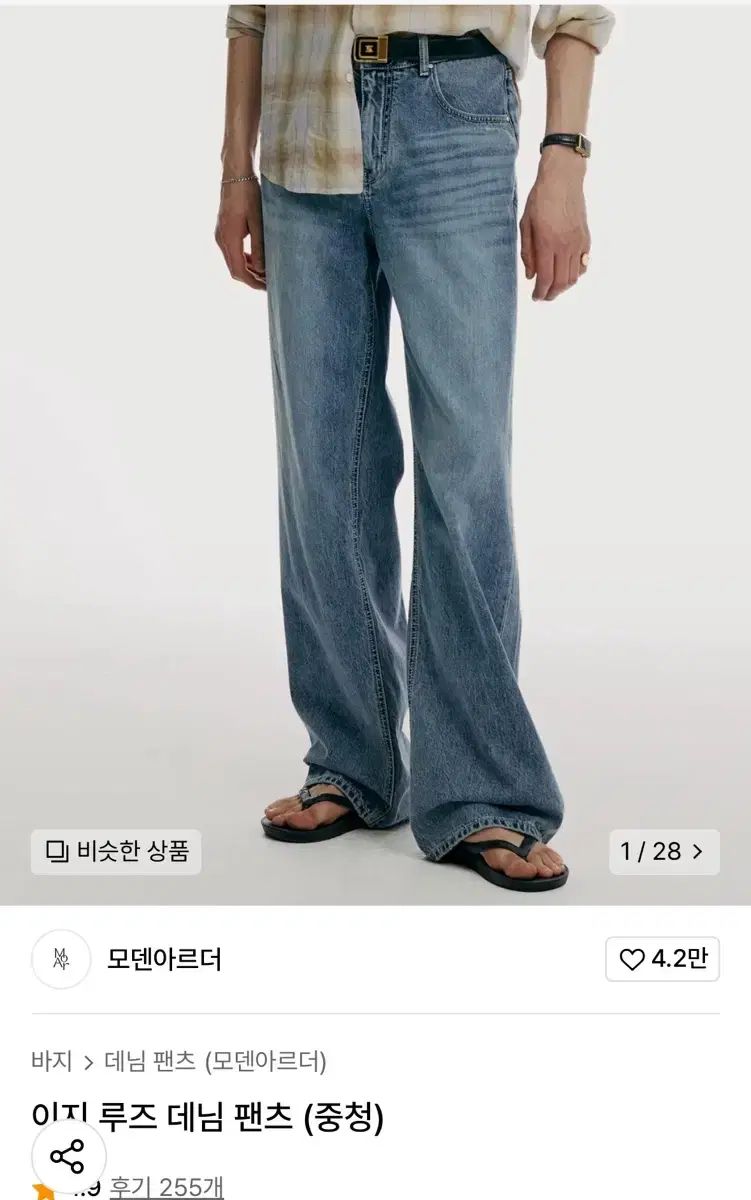
Task: Tap the 1 / 28 image page indicator
Action: click(x=663, y=852)
